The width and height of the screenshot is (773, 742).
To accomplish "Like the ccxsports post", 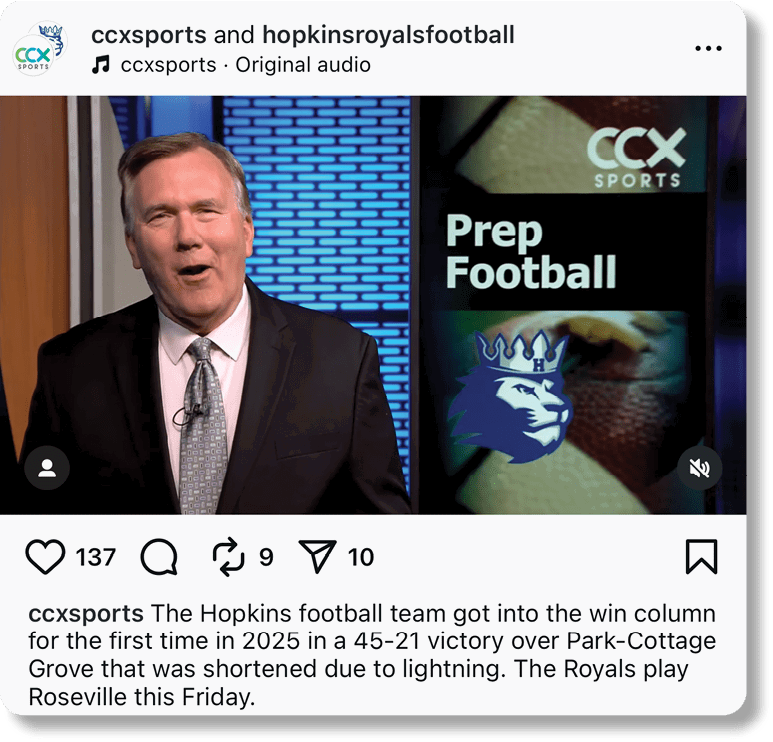I will click(x=45, y=557).
